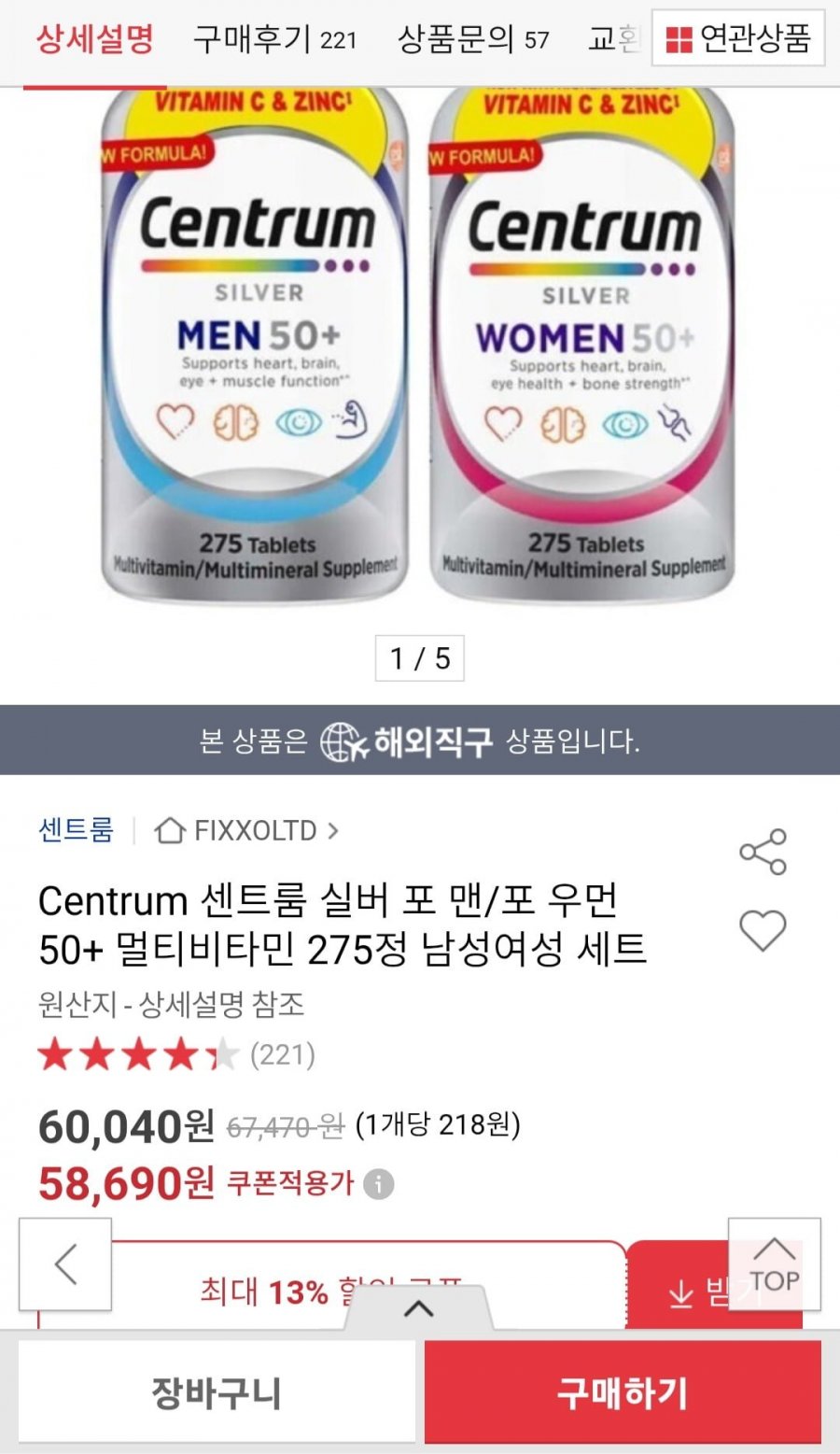The image size is (840, 1454).
Task: Open the 센트룸 brand link
Action: (x=76, y=829)
